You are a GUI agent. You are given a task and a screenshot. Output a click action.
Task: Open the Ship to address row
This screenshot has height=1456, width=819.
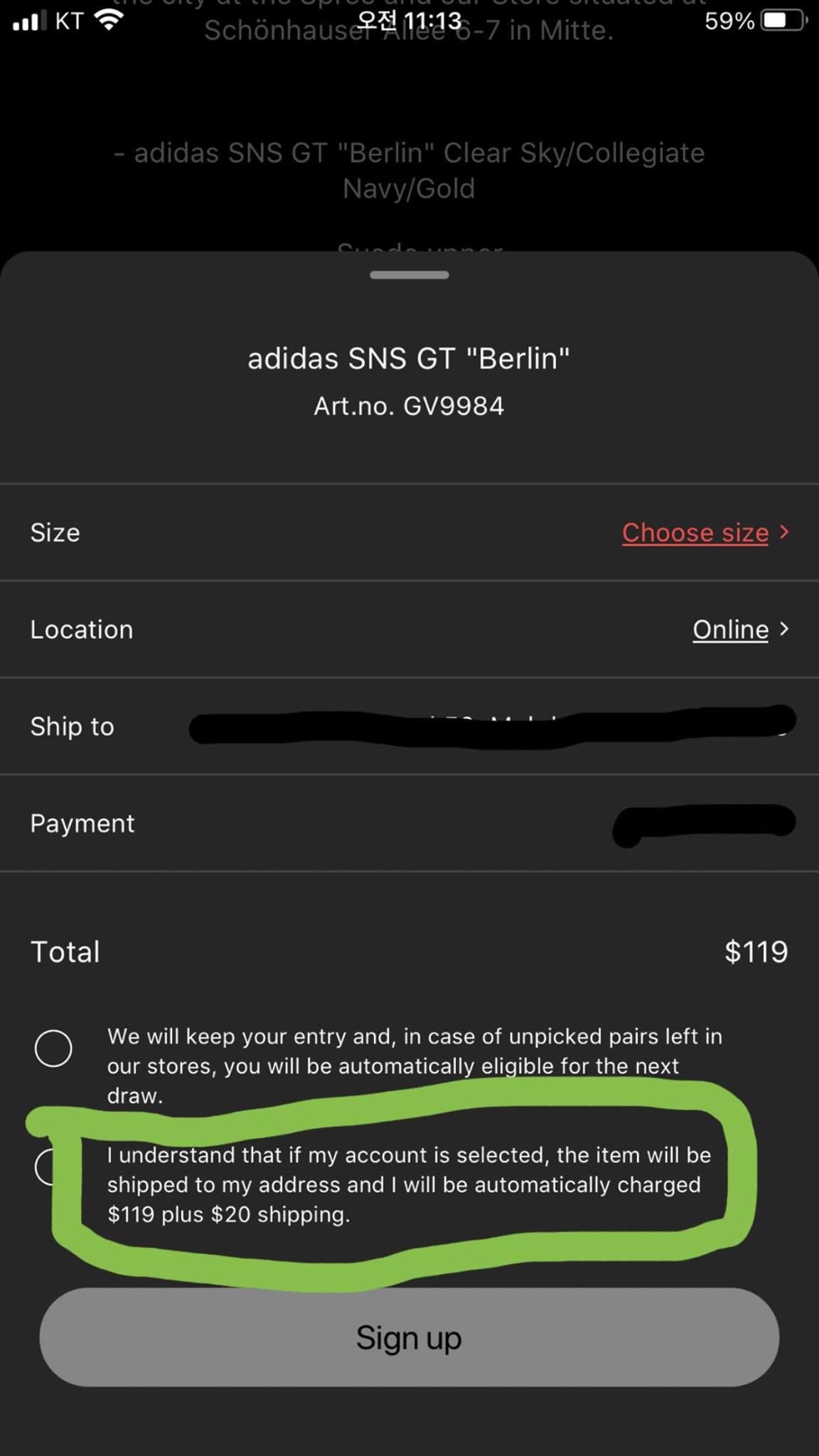coord(409,726)
